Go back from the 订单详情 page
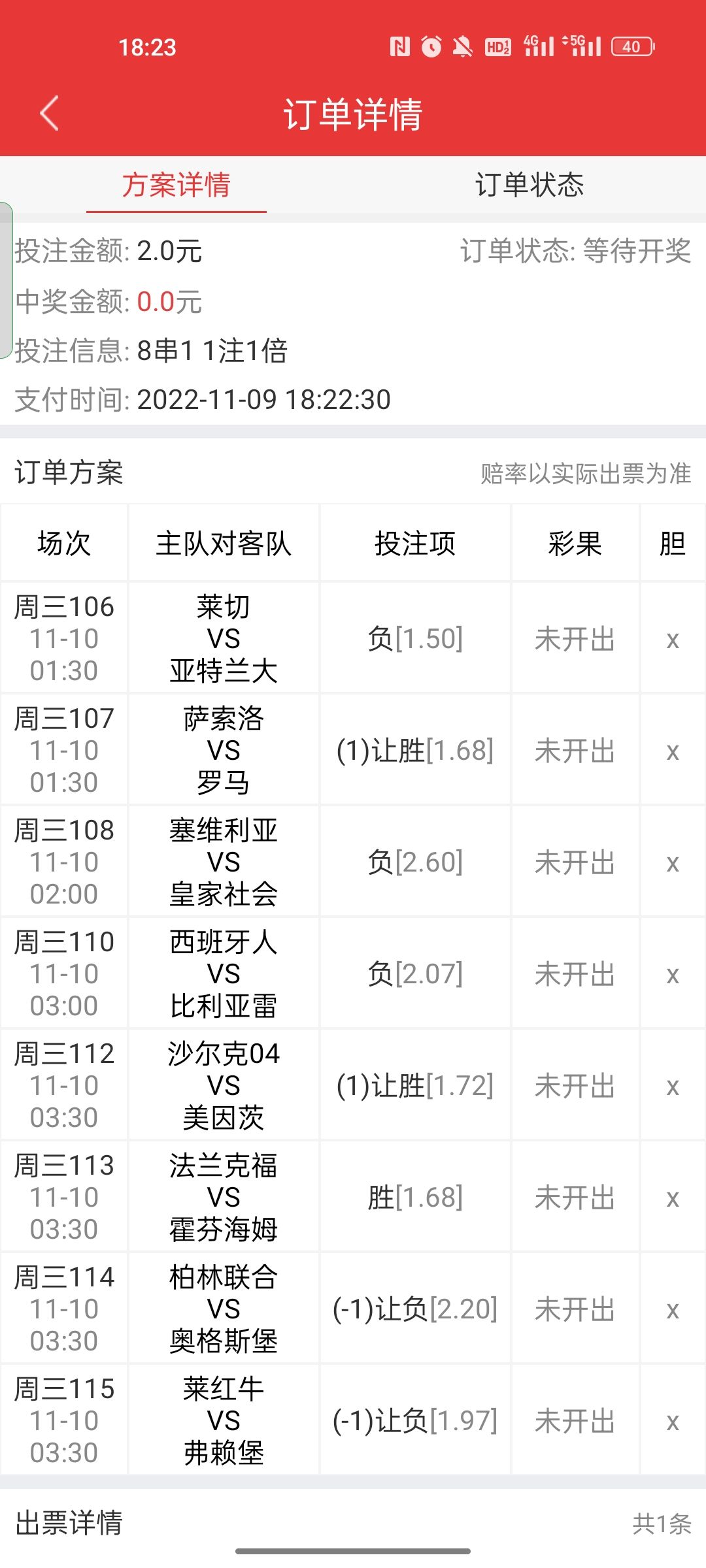This screenshot has height=1568, width=706. pos(50,114)
